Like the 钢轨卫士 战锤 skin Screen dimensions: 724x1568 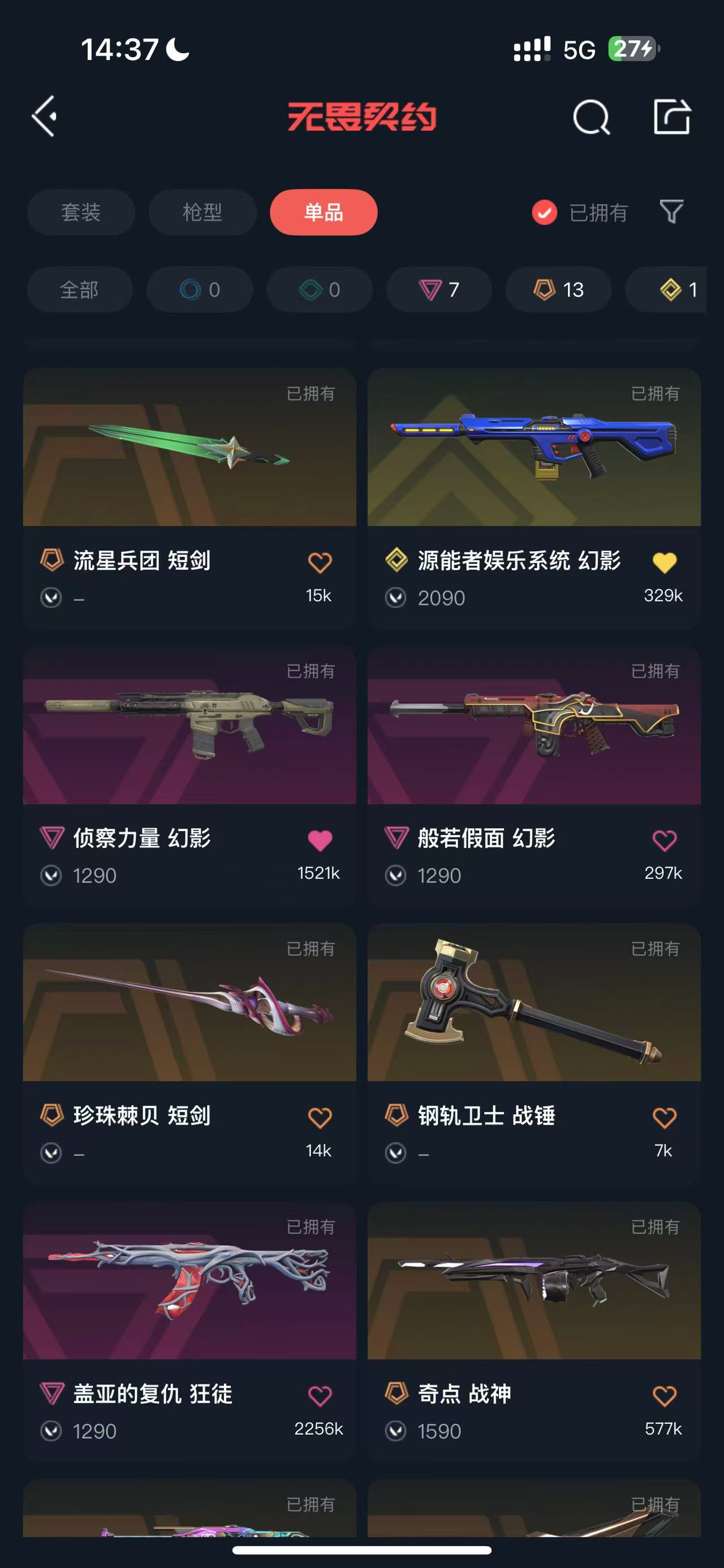tap(663, 1118)
